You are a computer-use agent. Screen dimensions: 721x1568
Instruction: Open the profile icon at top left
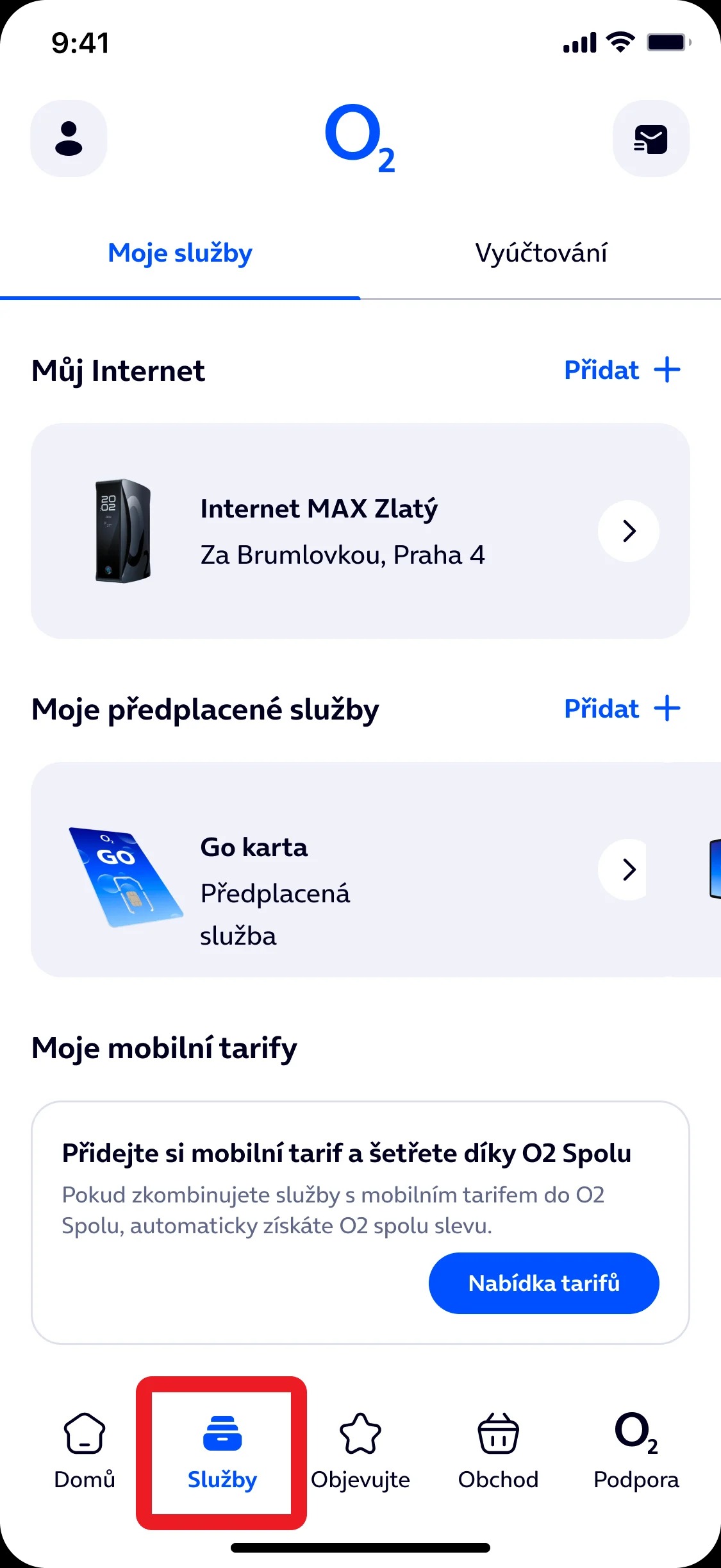69,139
